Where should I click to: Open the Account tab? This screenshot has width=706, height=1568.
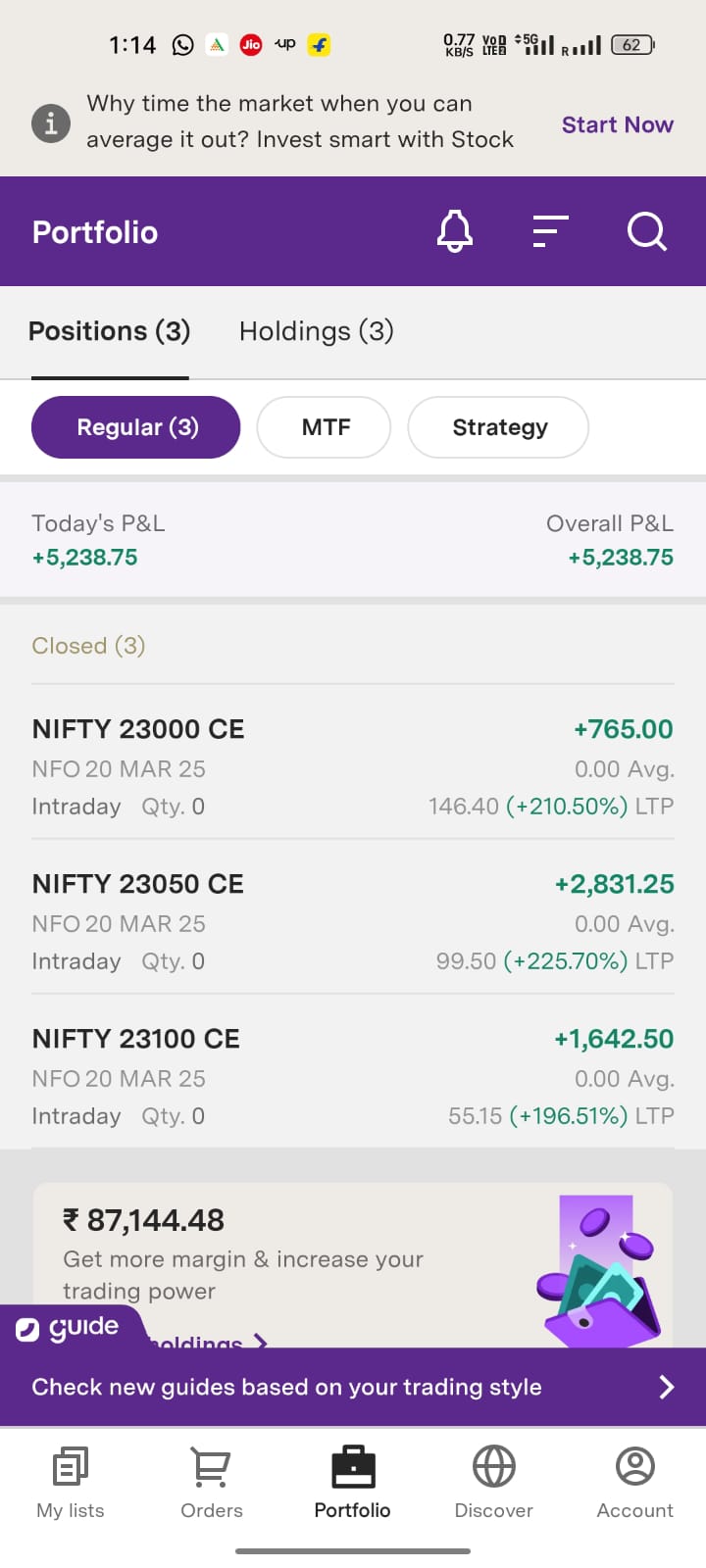(x=635, y=1483)
